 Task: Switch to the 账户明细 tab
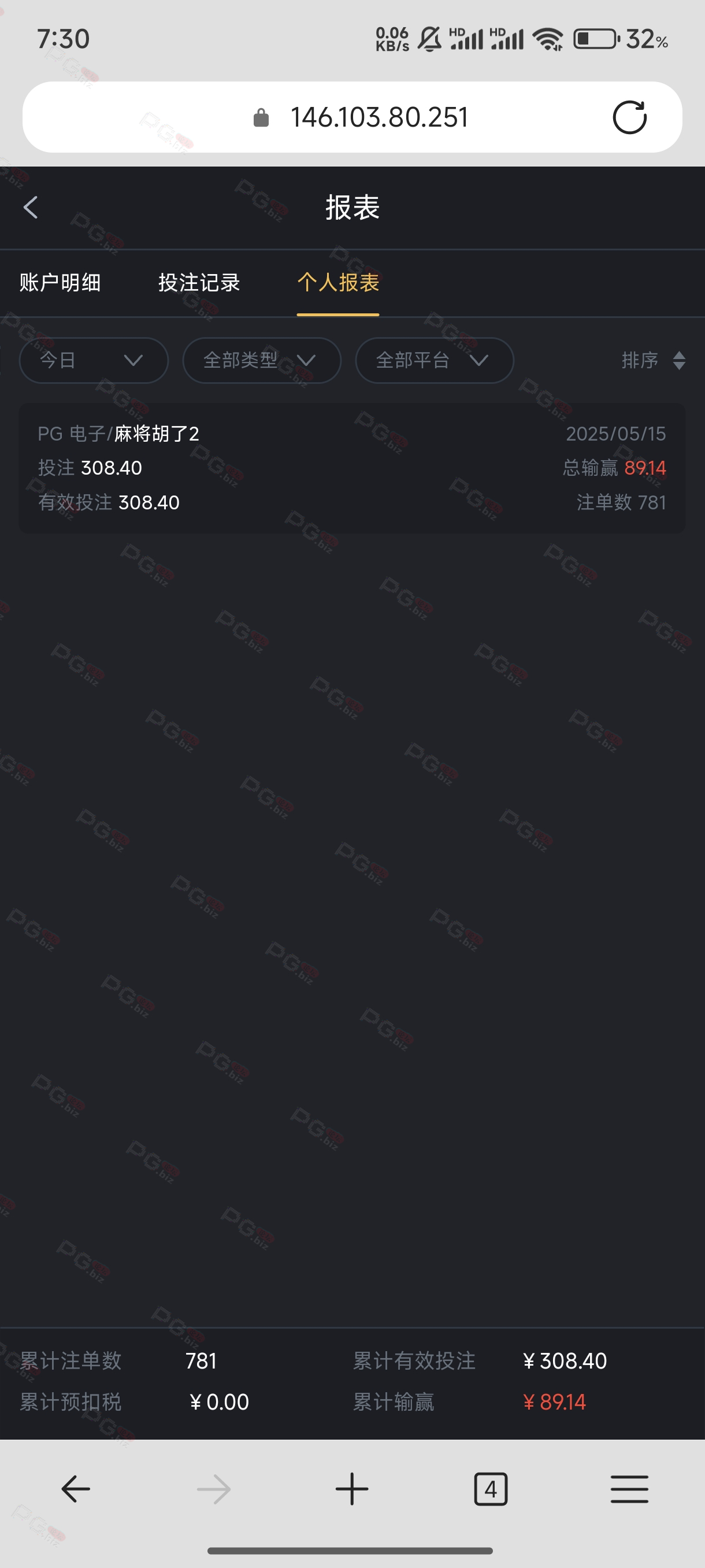(x=60, y=282)
